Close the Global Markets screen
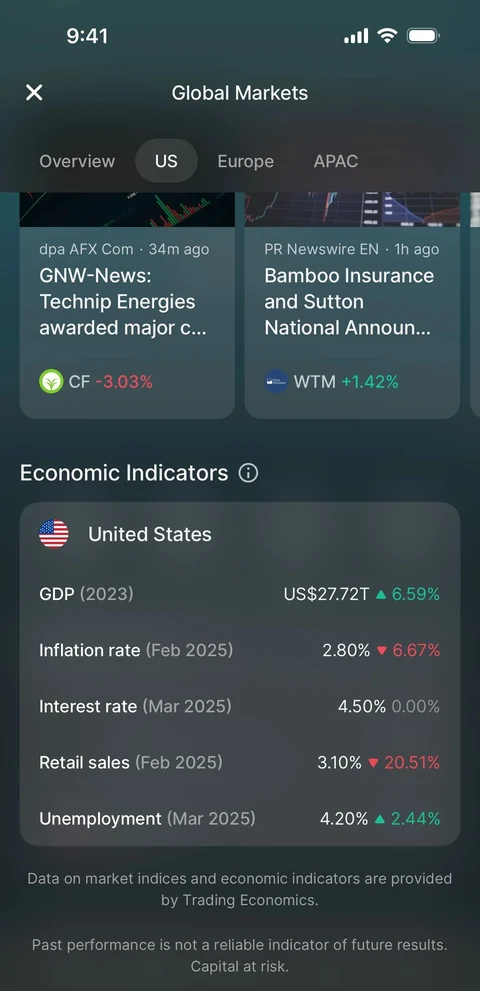 pos(34,93)
